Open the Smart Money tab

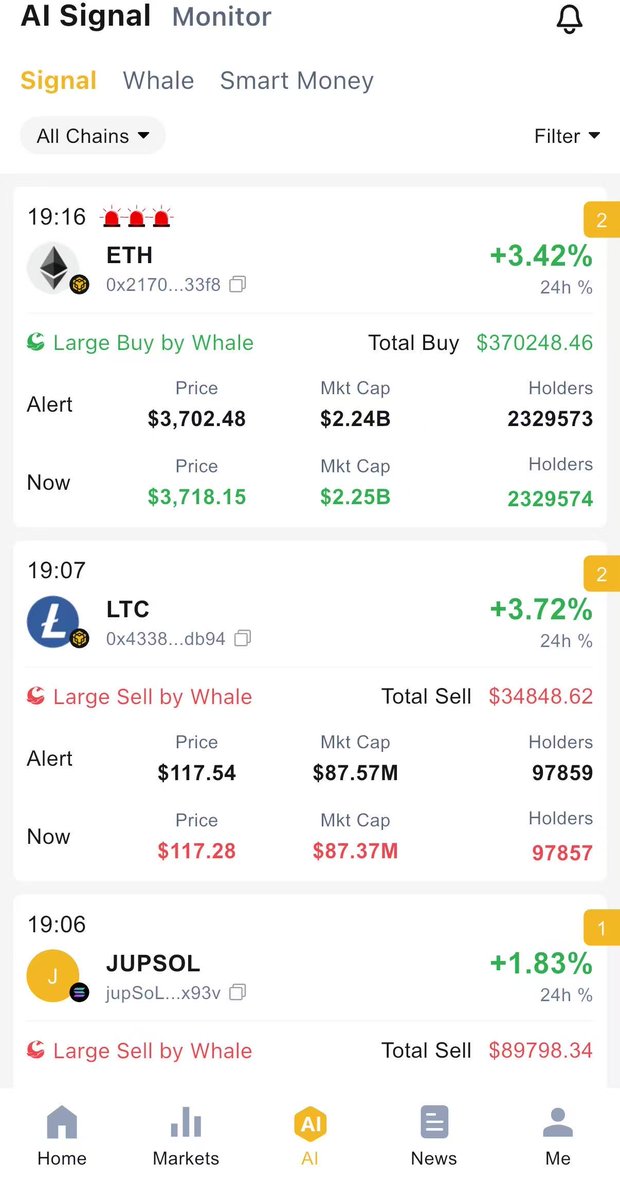coord(297,80)
